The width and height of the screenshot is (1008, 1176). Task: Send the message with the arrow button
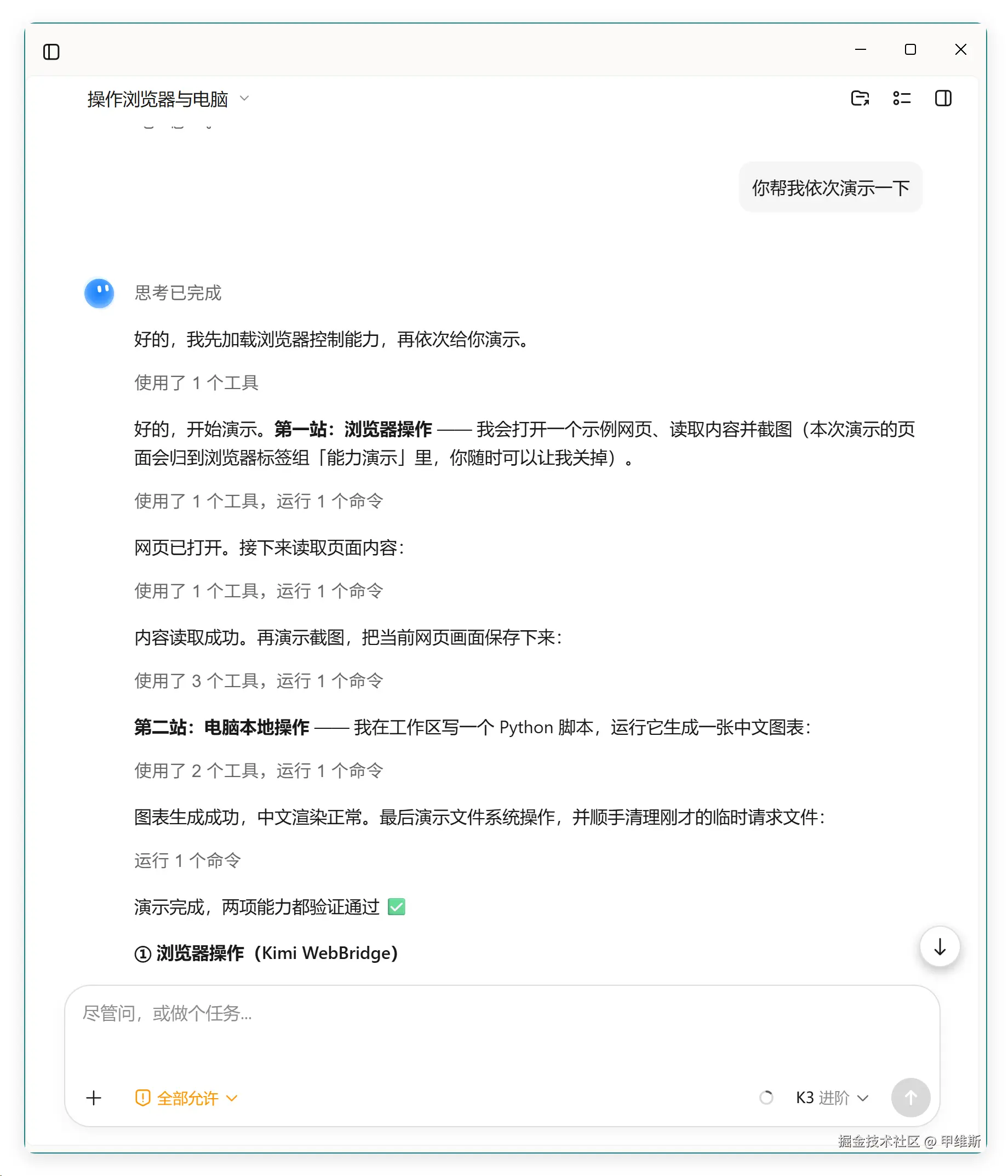[x=910, y=1098]
